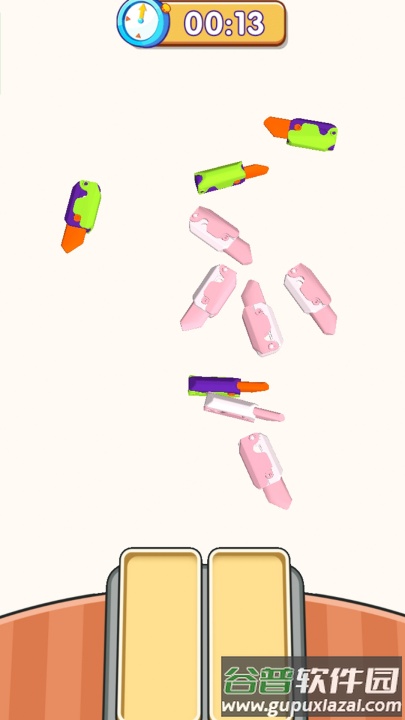Tap the thin white knife seen edge-on

(x=243, y=409)
